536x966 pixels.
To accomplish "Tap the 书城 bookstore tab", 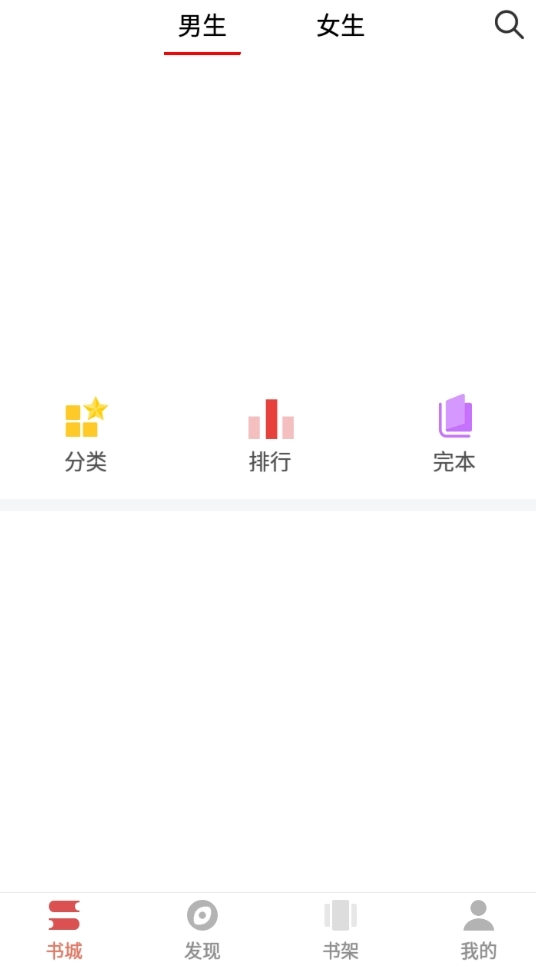I will click(64, 930).
